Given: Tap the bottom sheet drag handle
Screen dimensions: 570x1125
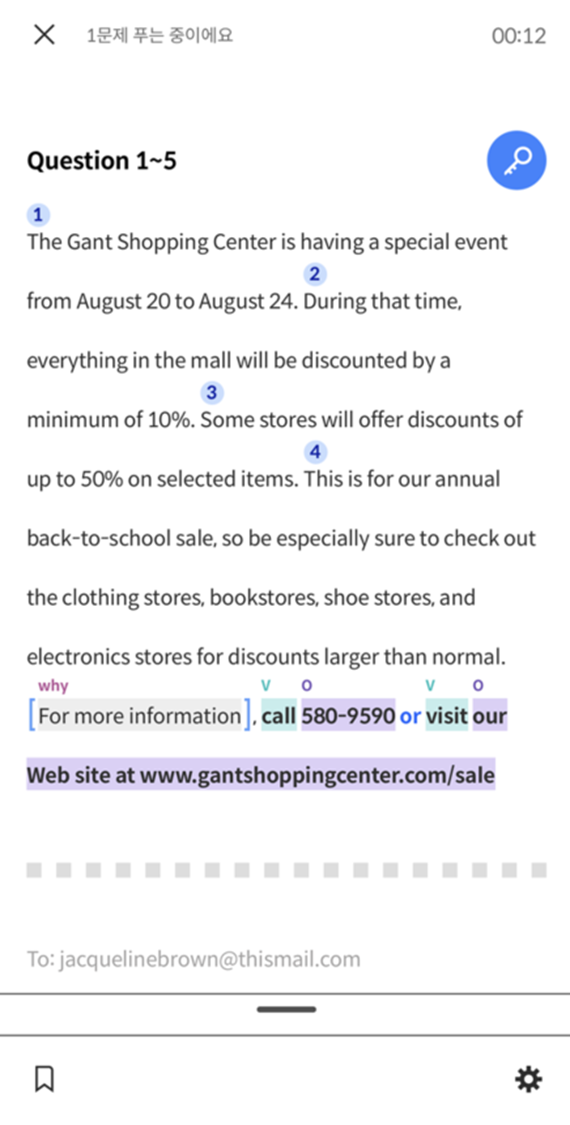Looking at the screenshot, I should [x=286, y=1009].
